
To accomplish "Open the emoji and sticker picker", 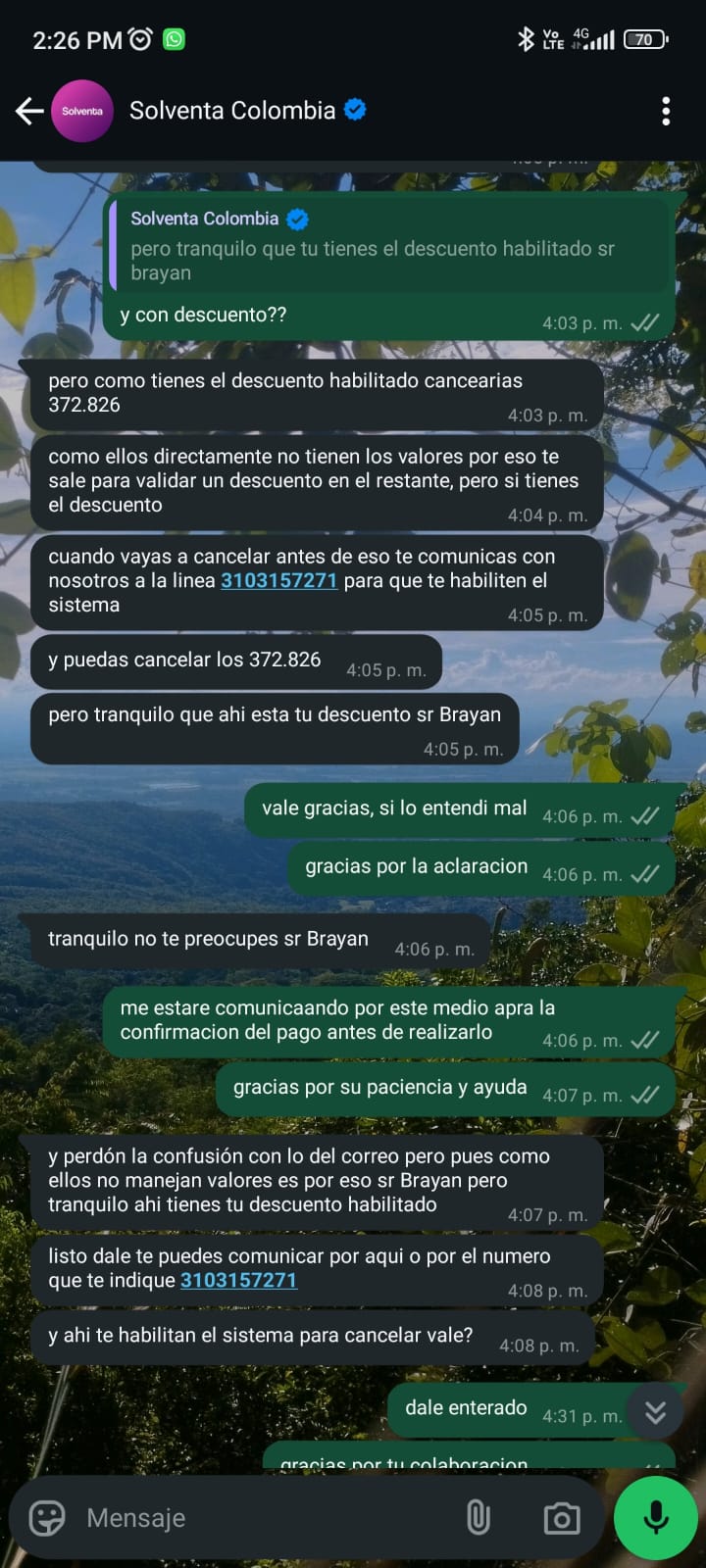I will click(x=47, y=1518).
